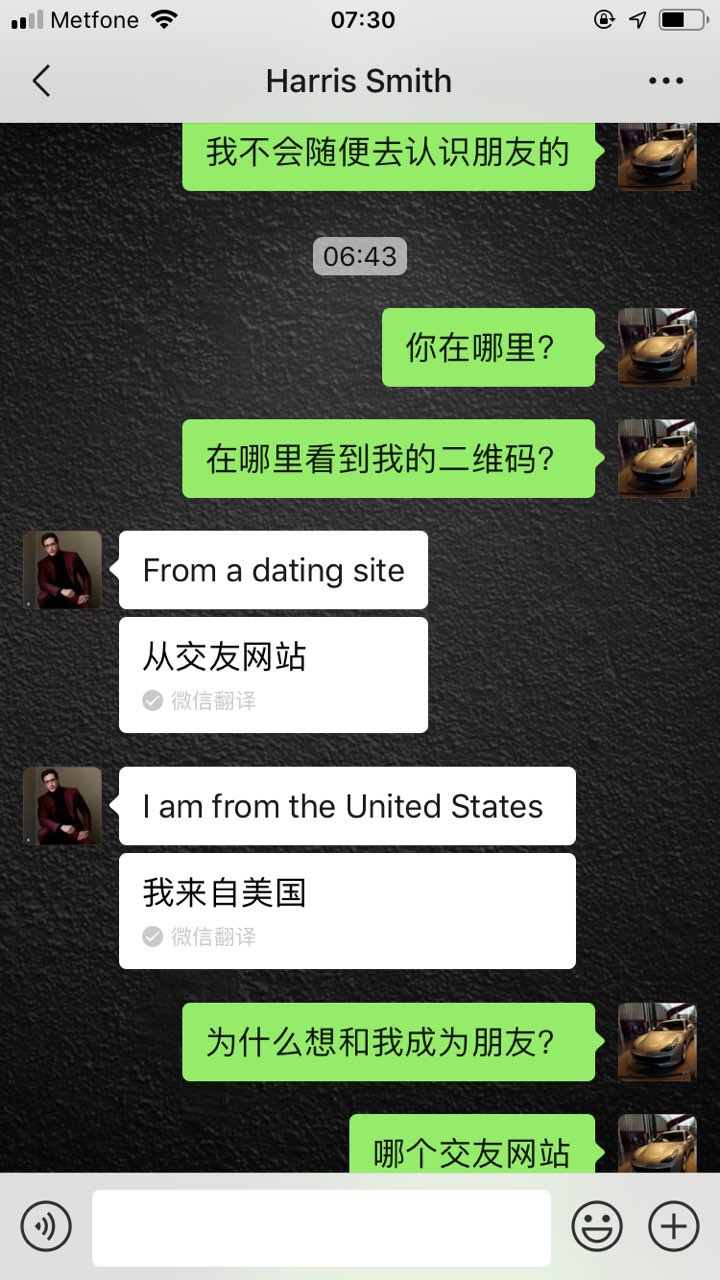The width and height of the screenshot is (720, 1280).
Task: Open Harris Smith's avatar beside "From a dating site"
Action: [x=62, y=570]
